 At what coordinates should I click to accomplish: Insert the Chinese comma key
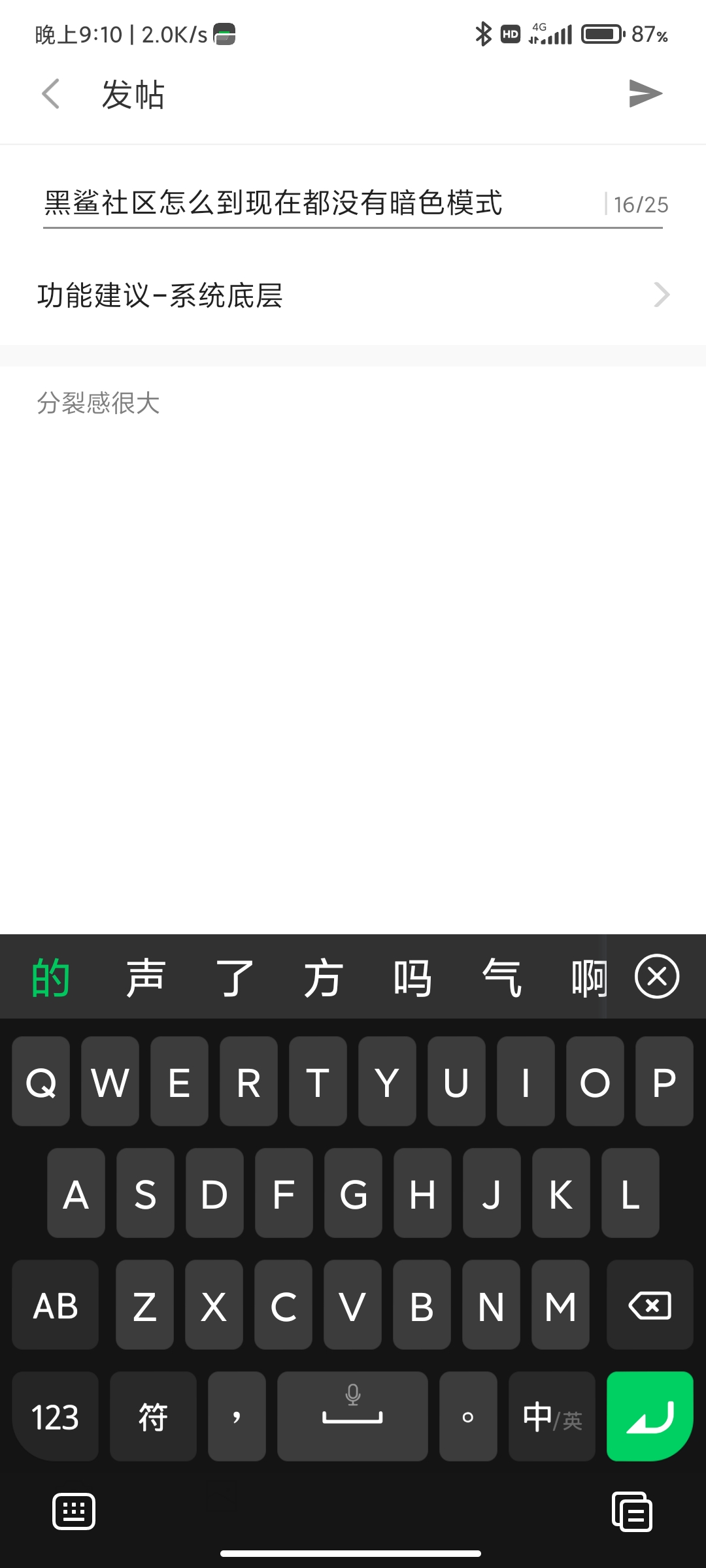point(237,1416)
